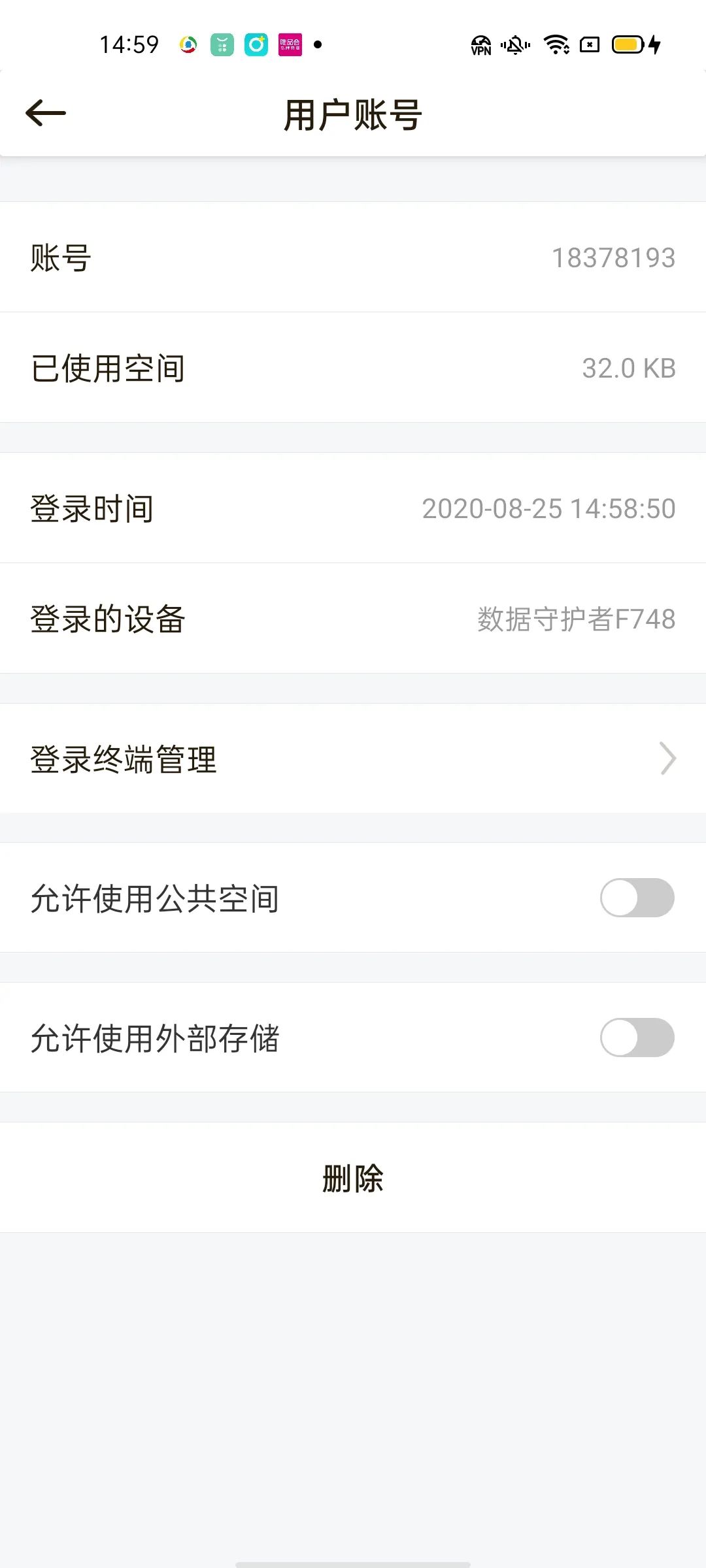Tap the teal app notification icon
This screenshot has width=706, height=1568.
(222, 46)
